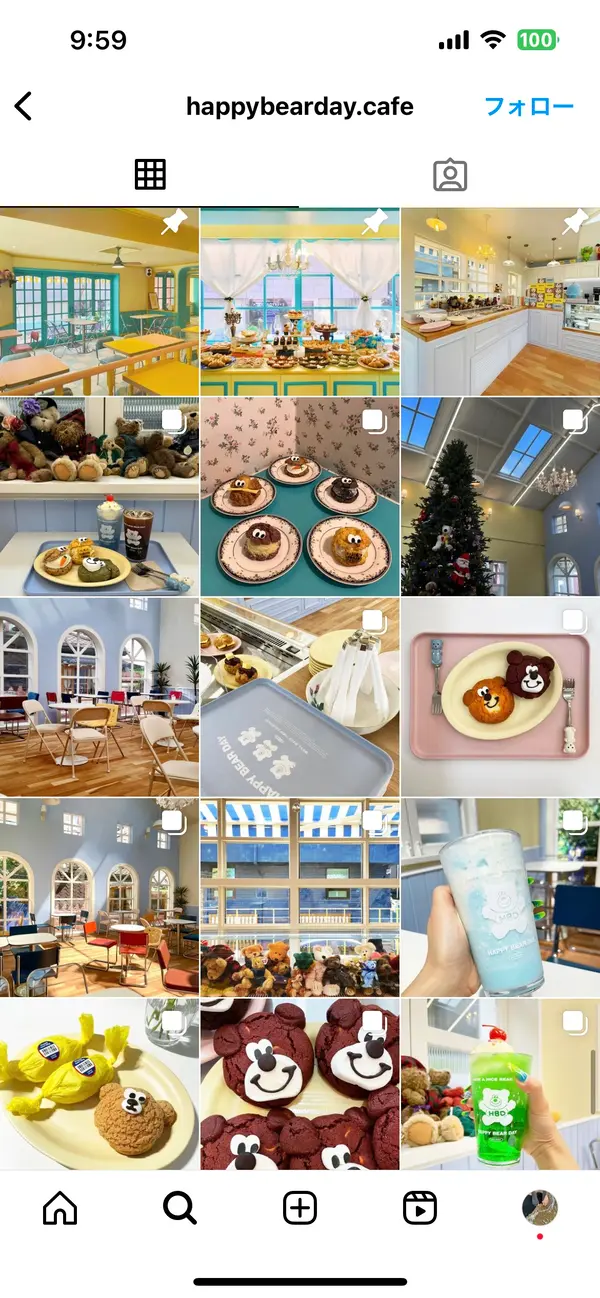Screen dimensions: 600x1298
Task: Open pinned post of cafe counter kitchen
Action: pyautogui.click(x=500, y=301)
